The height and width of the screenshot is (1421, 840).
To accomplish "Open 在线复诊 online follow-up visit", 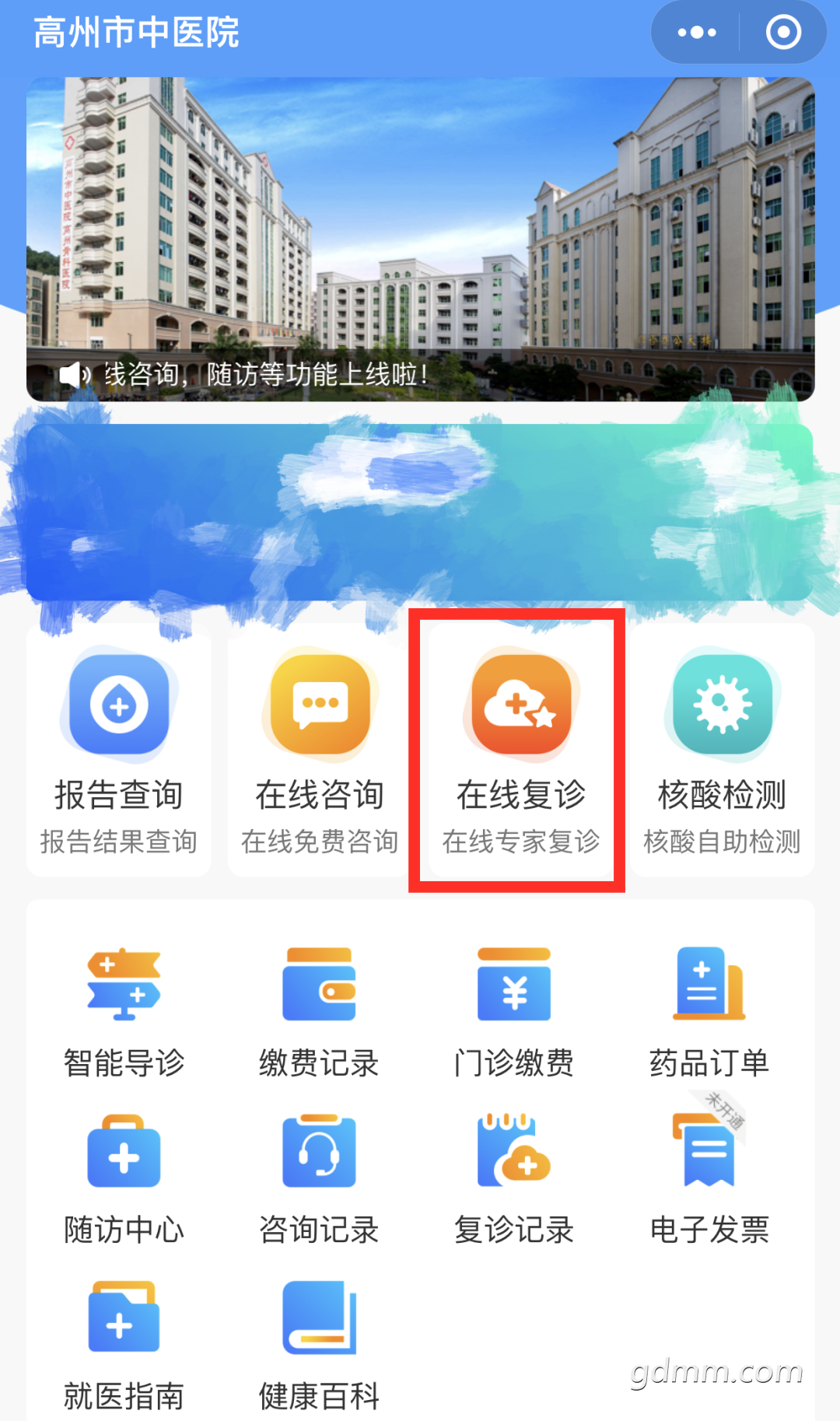I will tap(521, 750).
